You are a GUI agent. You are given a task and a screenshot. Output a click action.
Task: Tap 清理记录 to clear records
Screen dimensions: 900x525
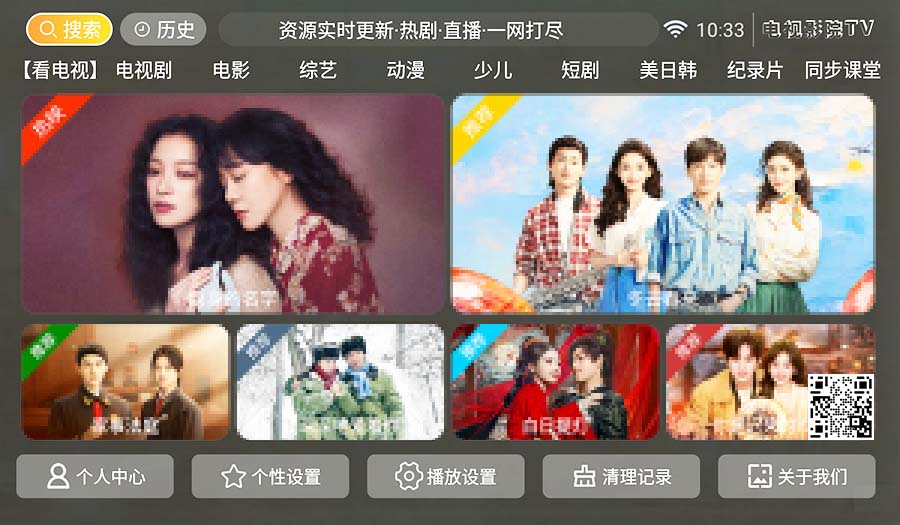pyautogui.click(x=621, y=477)
